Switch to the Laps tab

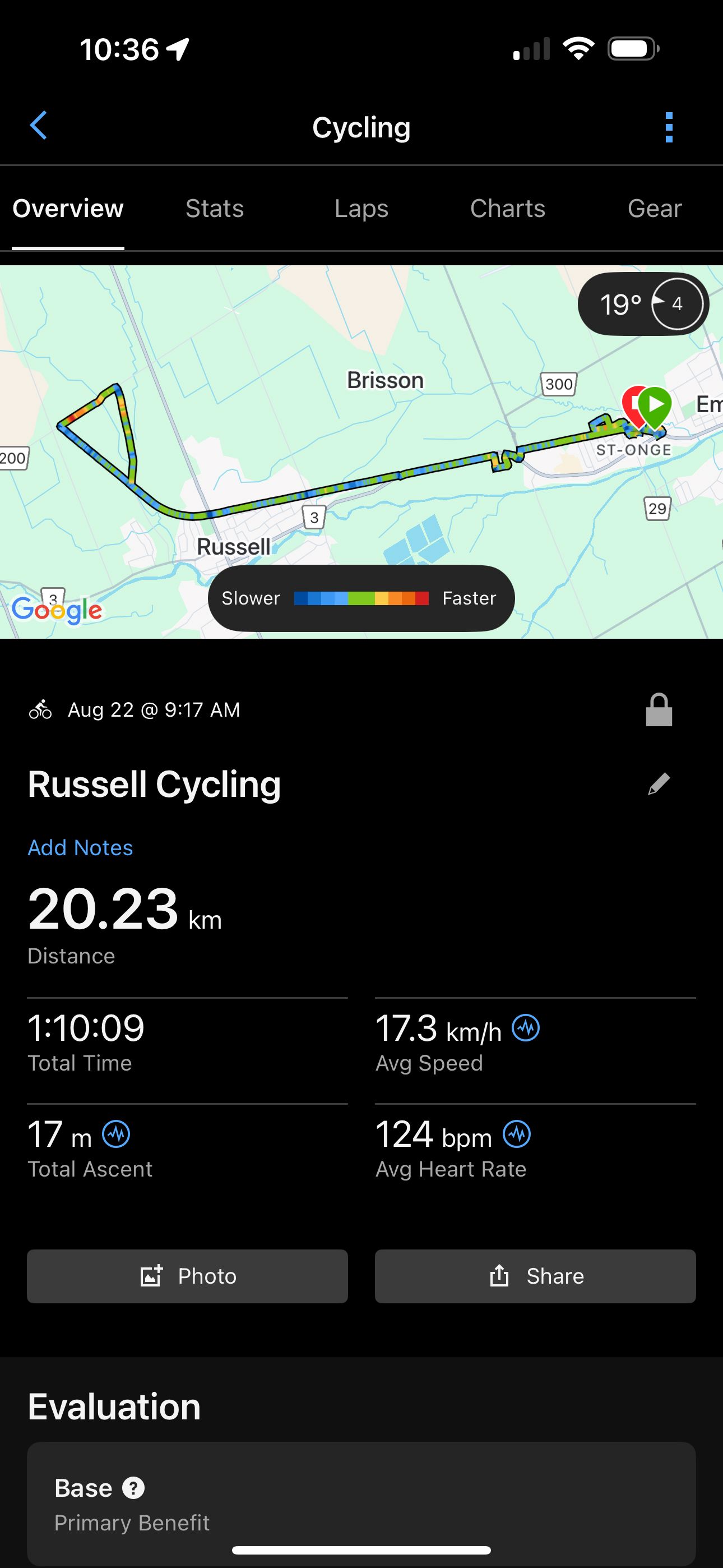pyautogui.click(x=361, y=209)
